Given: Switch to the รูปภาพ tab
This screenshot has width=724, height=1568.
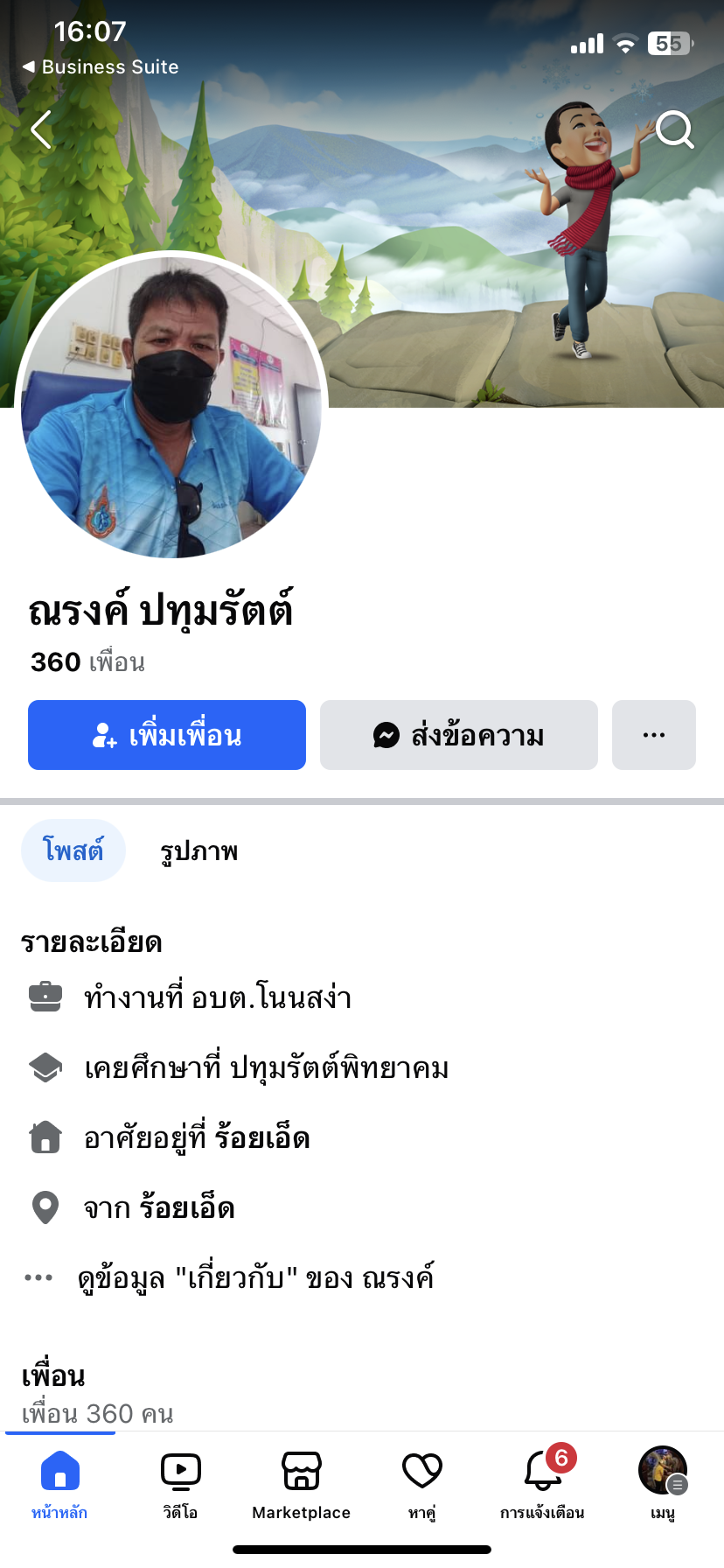Looking at the screenshot, I should pos(199,851).
